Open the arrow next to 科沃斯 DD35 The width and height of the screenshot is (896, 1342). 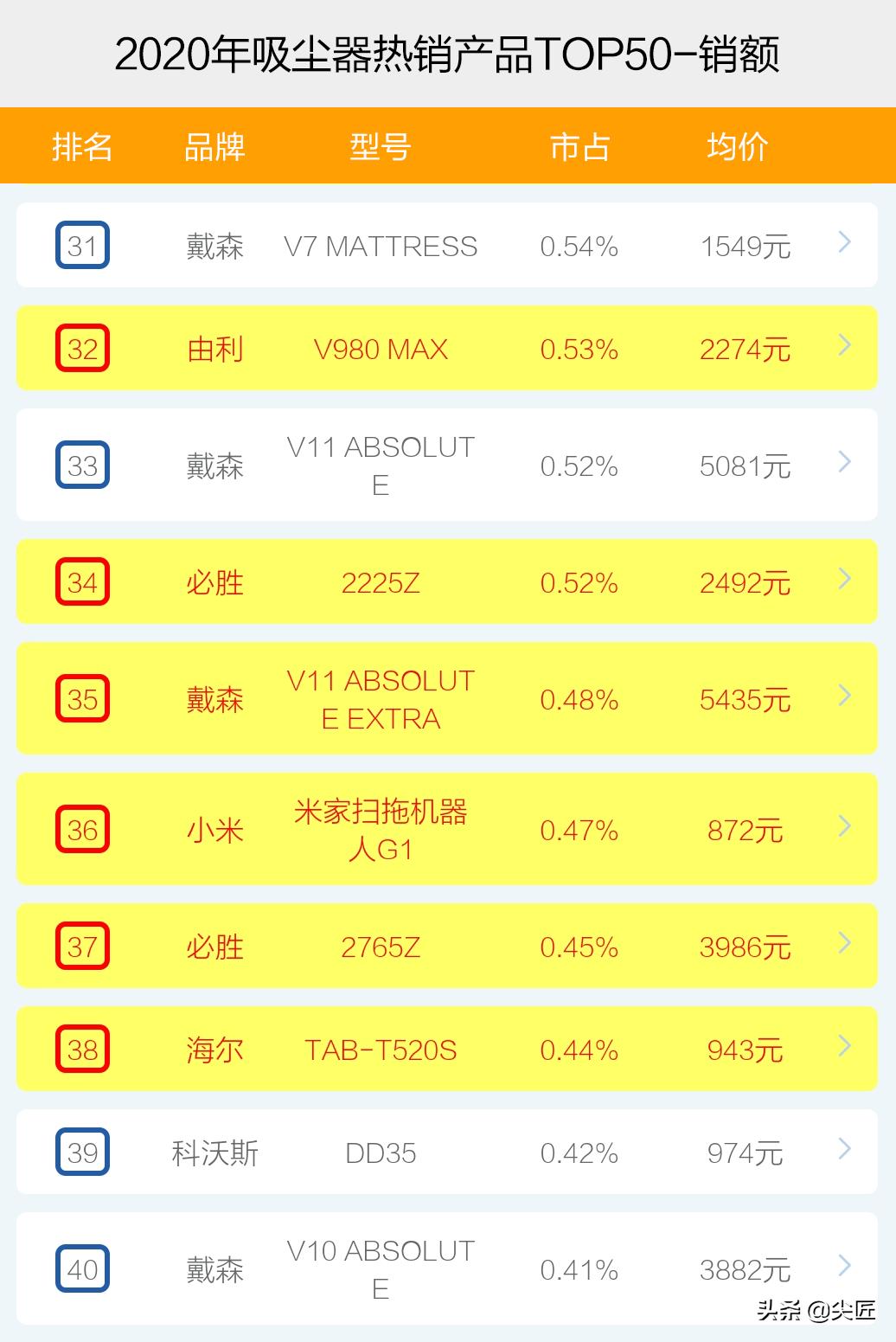[842, 1152]
